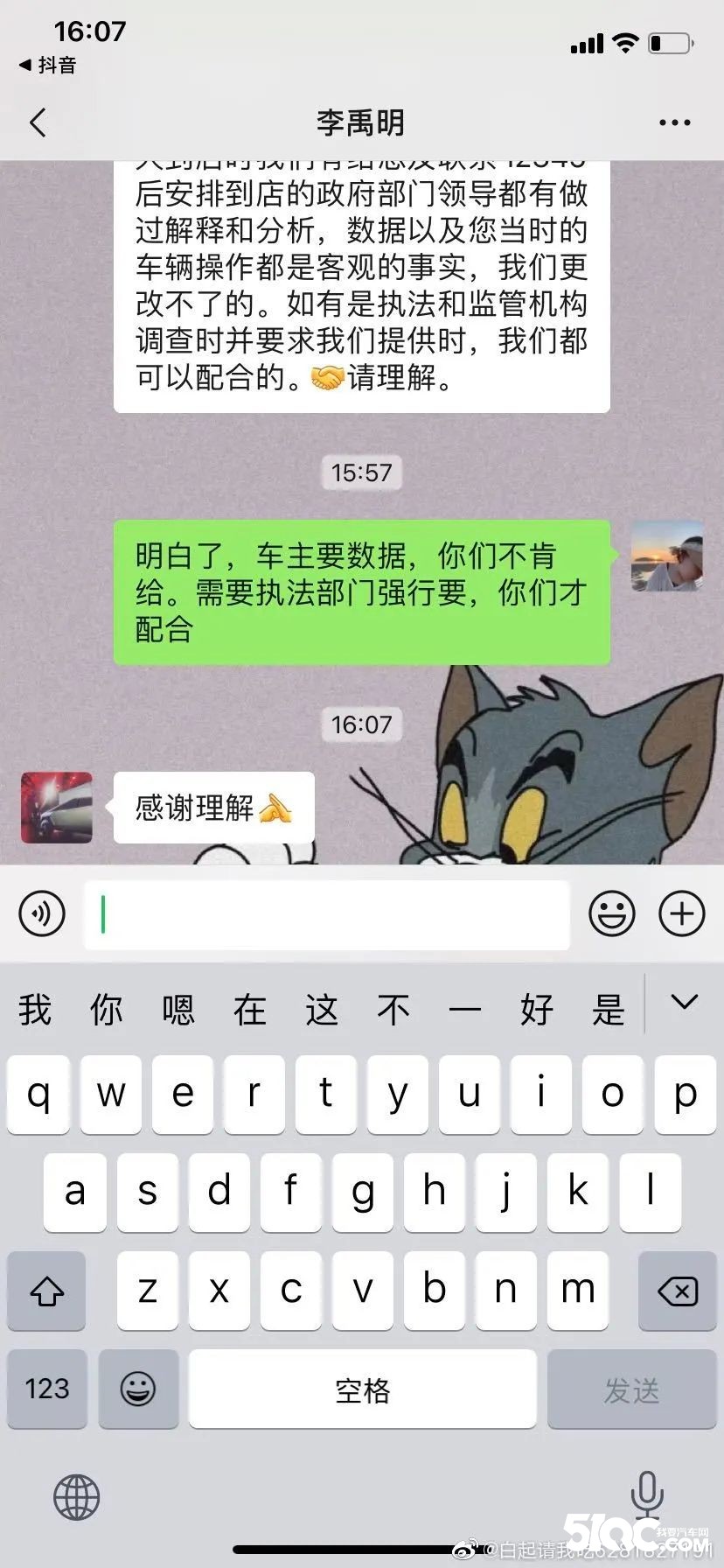Screen dimensions: 724x1568
Task: Start dictation with microphone key
Action: [x=646, y=1494]
